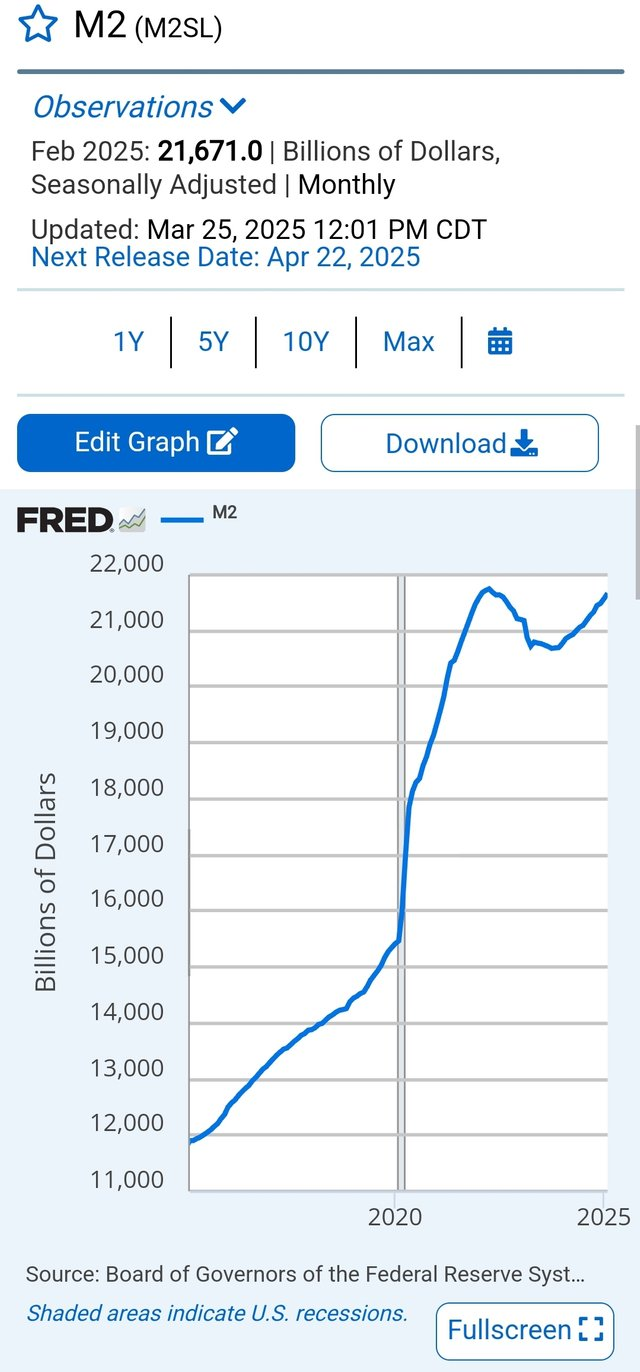Open the calendar date picker

(500, 342)
